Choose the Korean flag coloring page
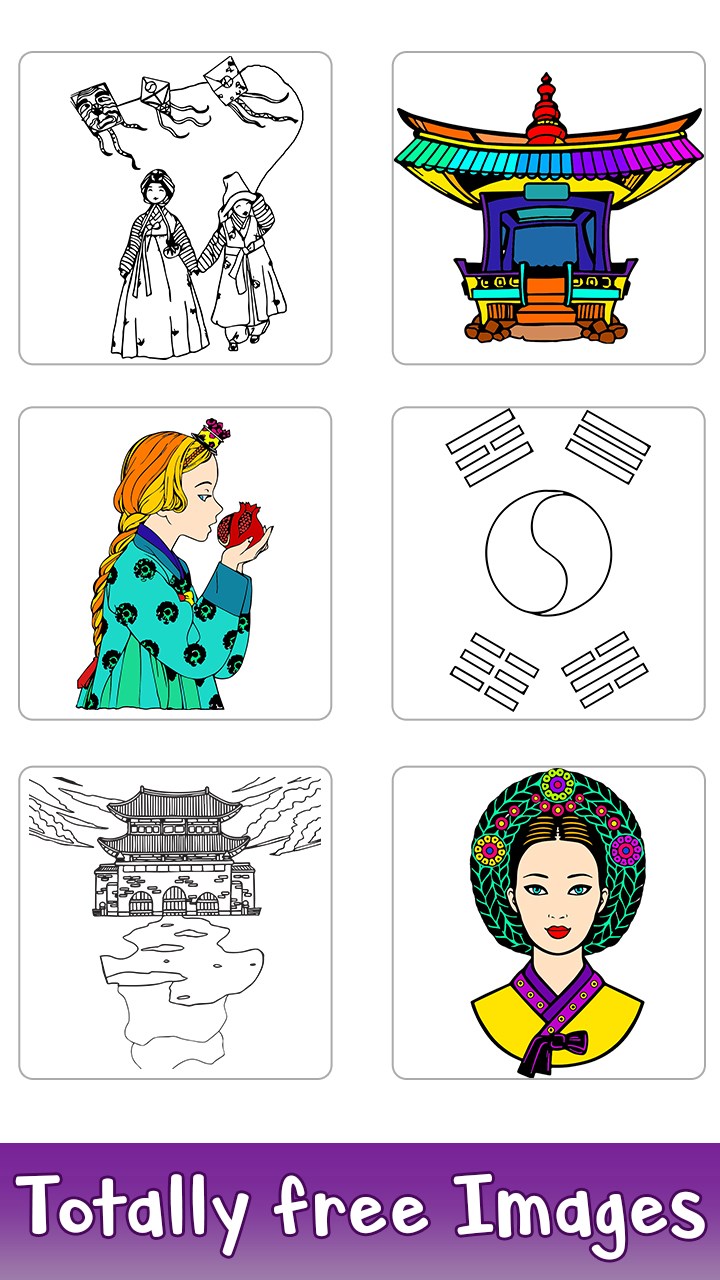 548,563
